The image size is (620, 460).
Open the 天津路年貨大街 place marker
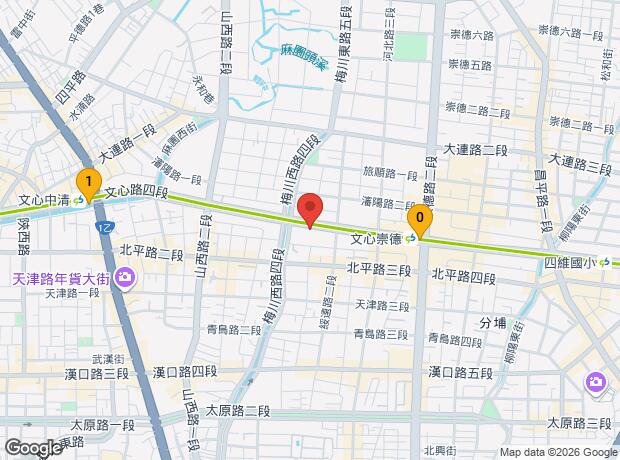(124, 277)
